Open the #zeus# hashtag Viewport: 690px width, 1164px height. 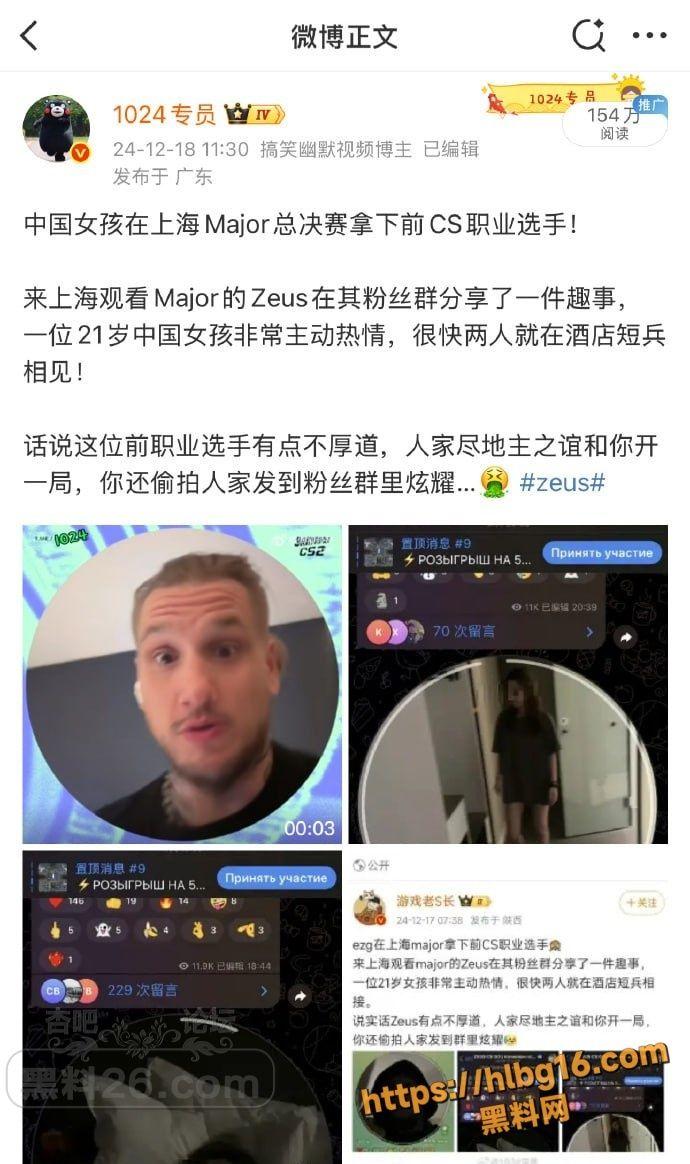pos(562,481)
